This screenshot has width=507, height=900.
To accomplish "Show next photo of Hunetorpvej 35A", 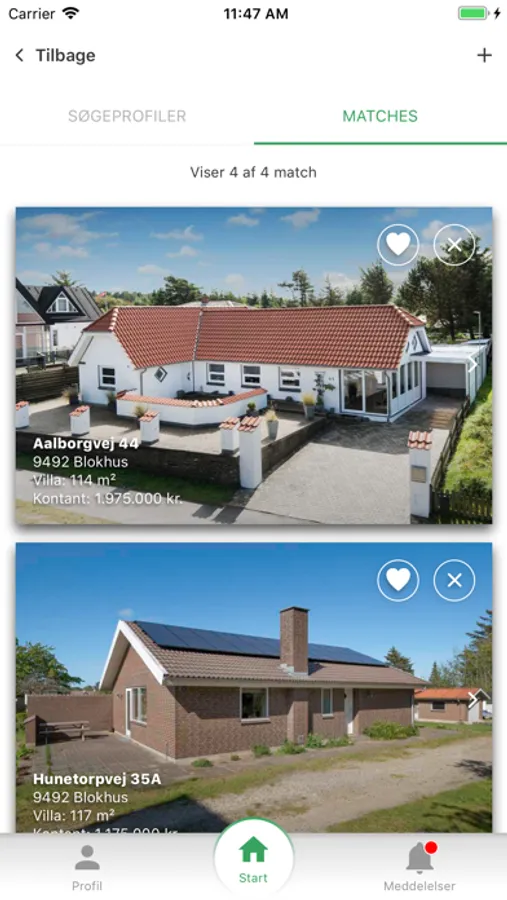I will [473, 699].
